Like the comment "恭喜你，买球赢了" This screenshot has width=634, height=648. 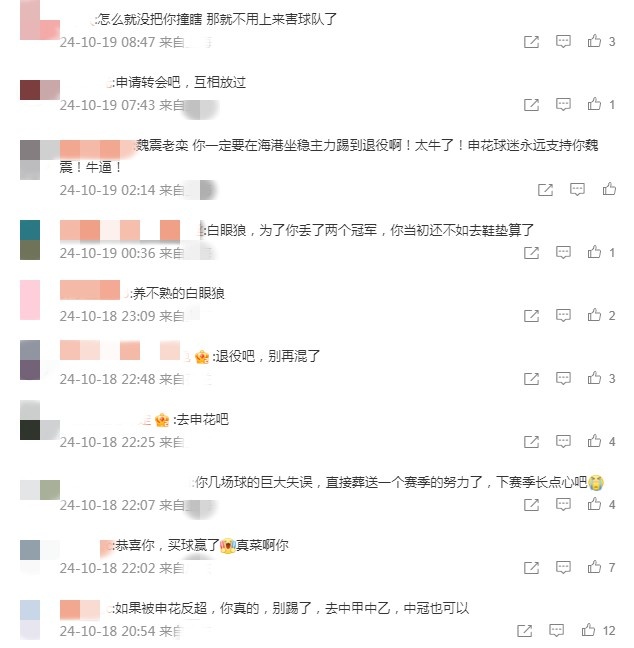(594, 567)
